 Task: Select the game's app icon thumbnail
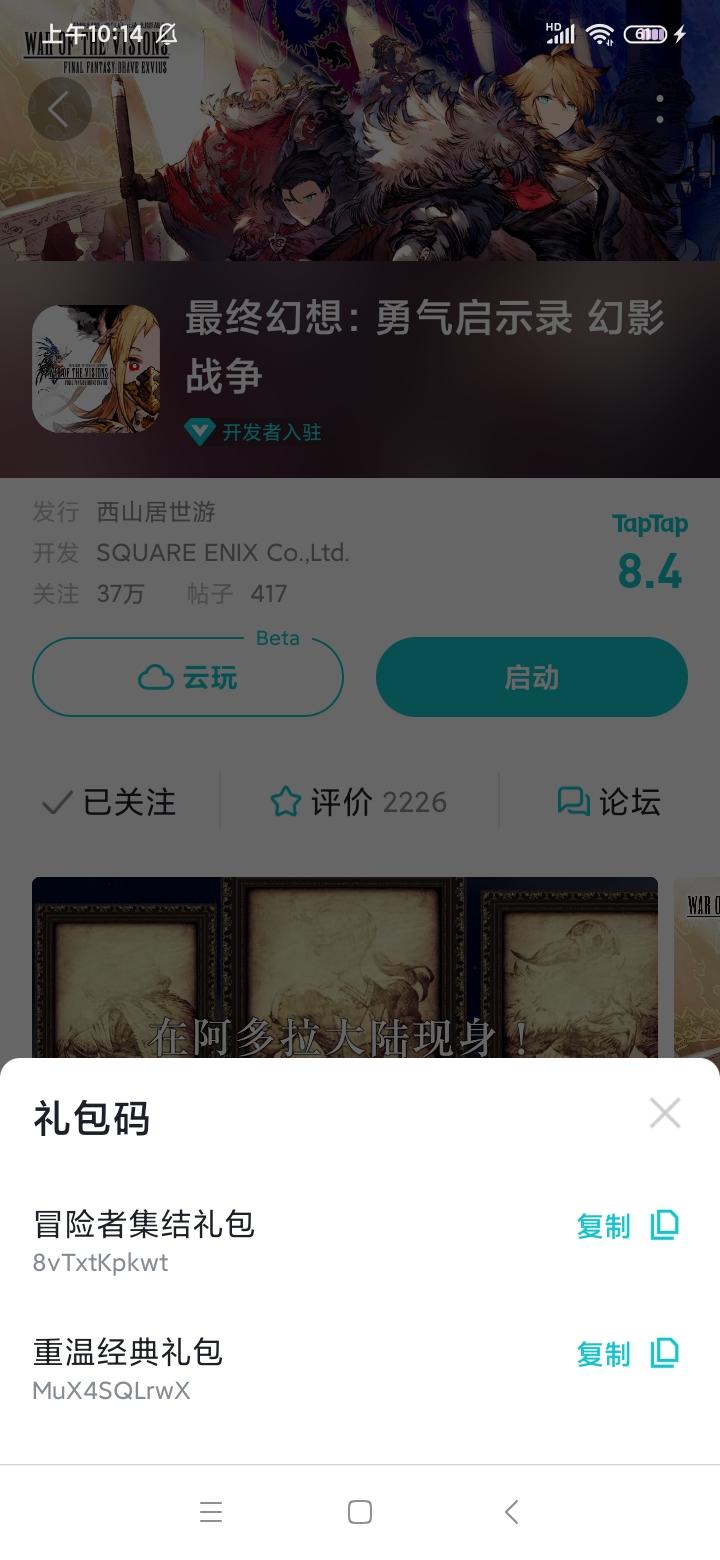click(95, 367)
